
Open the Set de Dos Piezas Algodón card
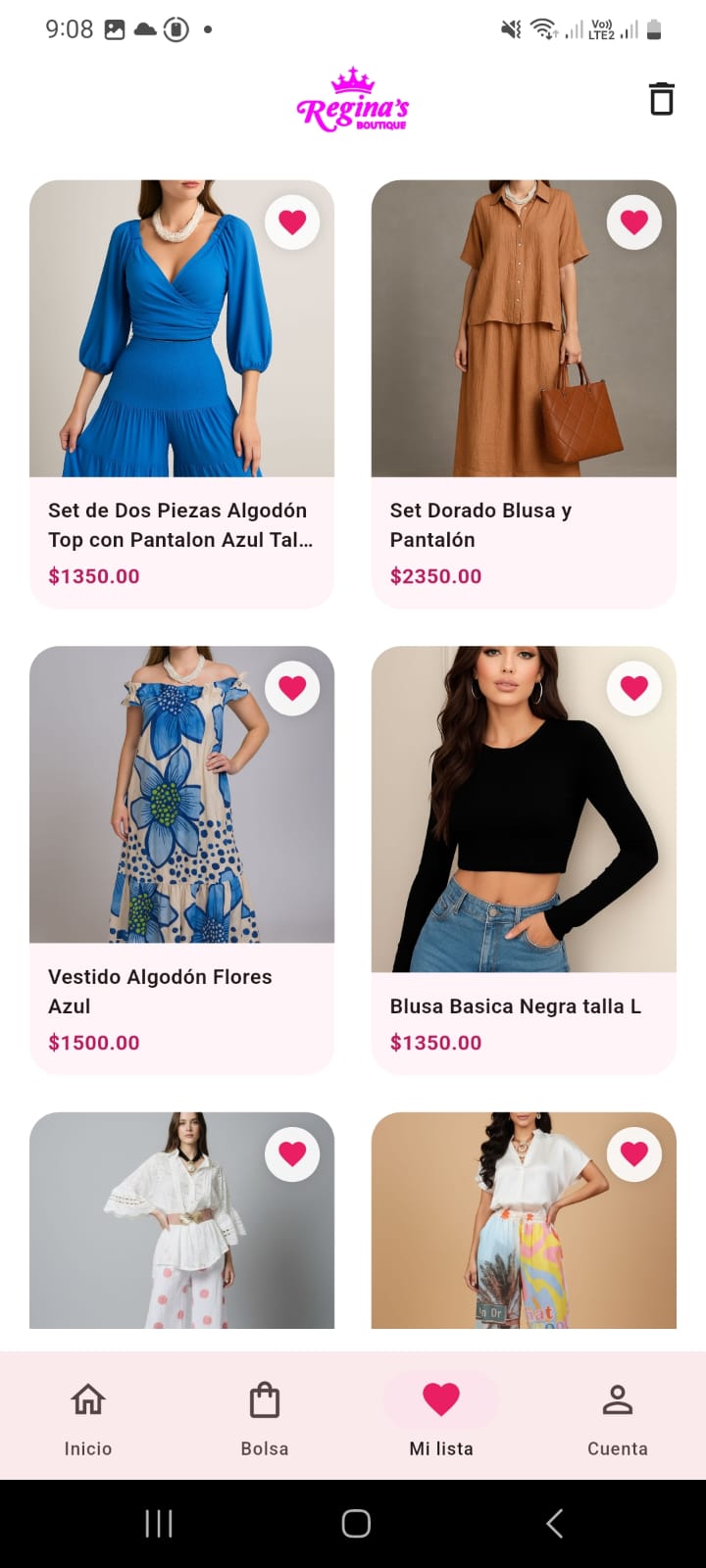point(181,392)
